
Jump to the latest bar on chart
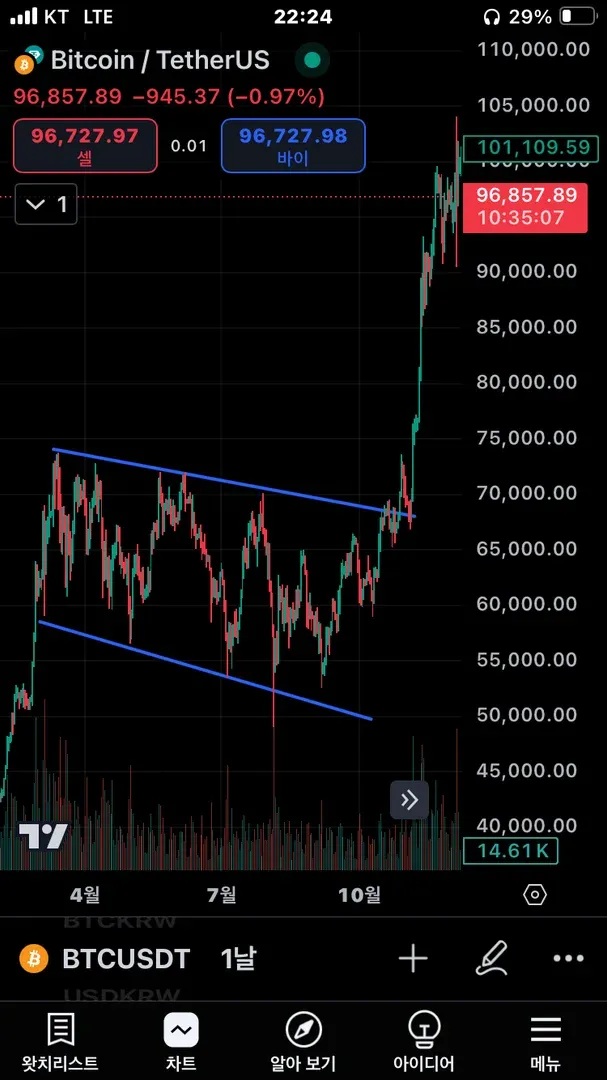point(409,799)
